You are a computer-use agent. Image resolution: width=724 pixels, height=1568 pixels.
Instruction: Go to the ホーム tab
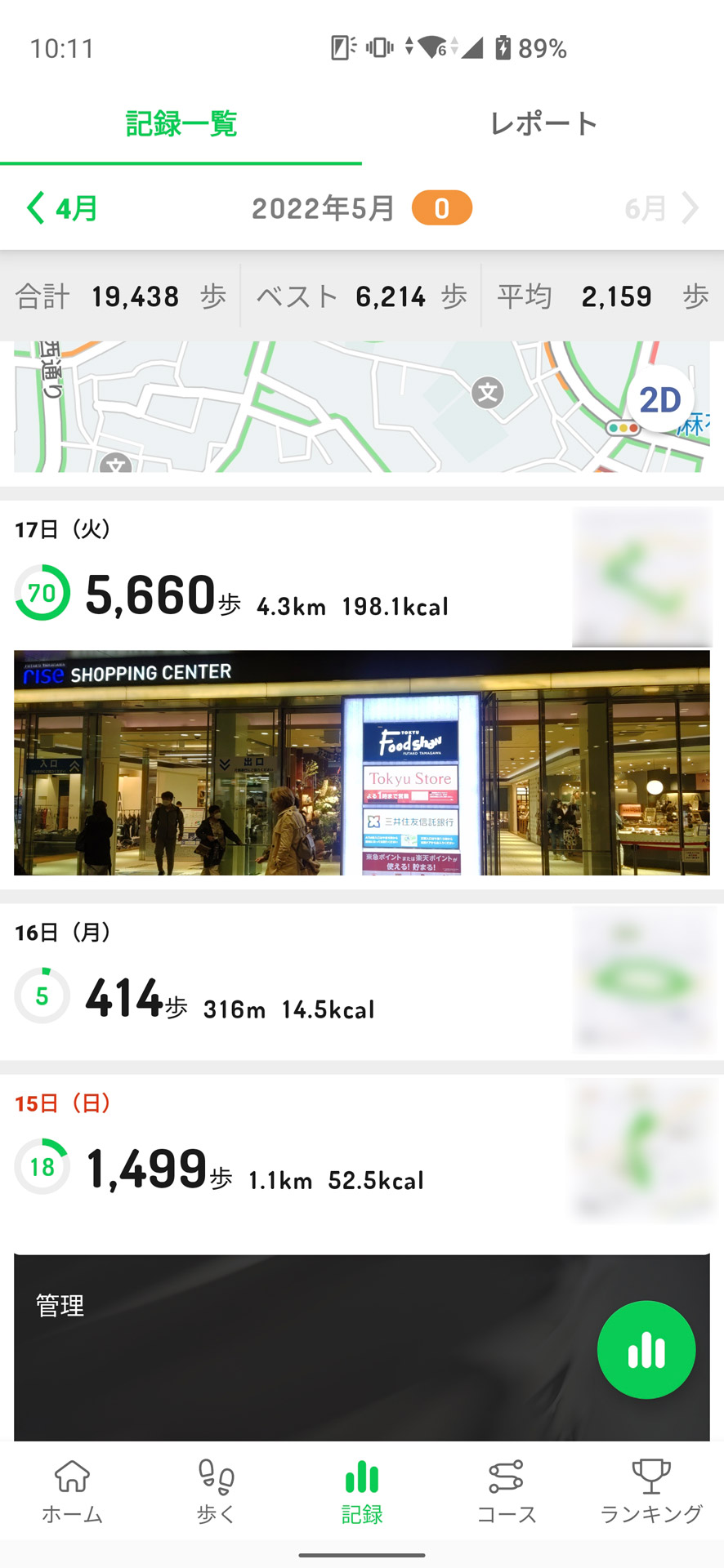(x=72, y=1492)
